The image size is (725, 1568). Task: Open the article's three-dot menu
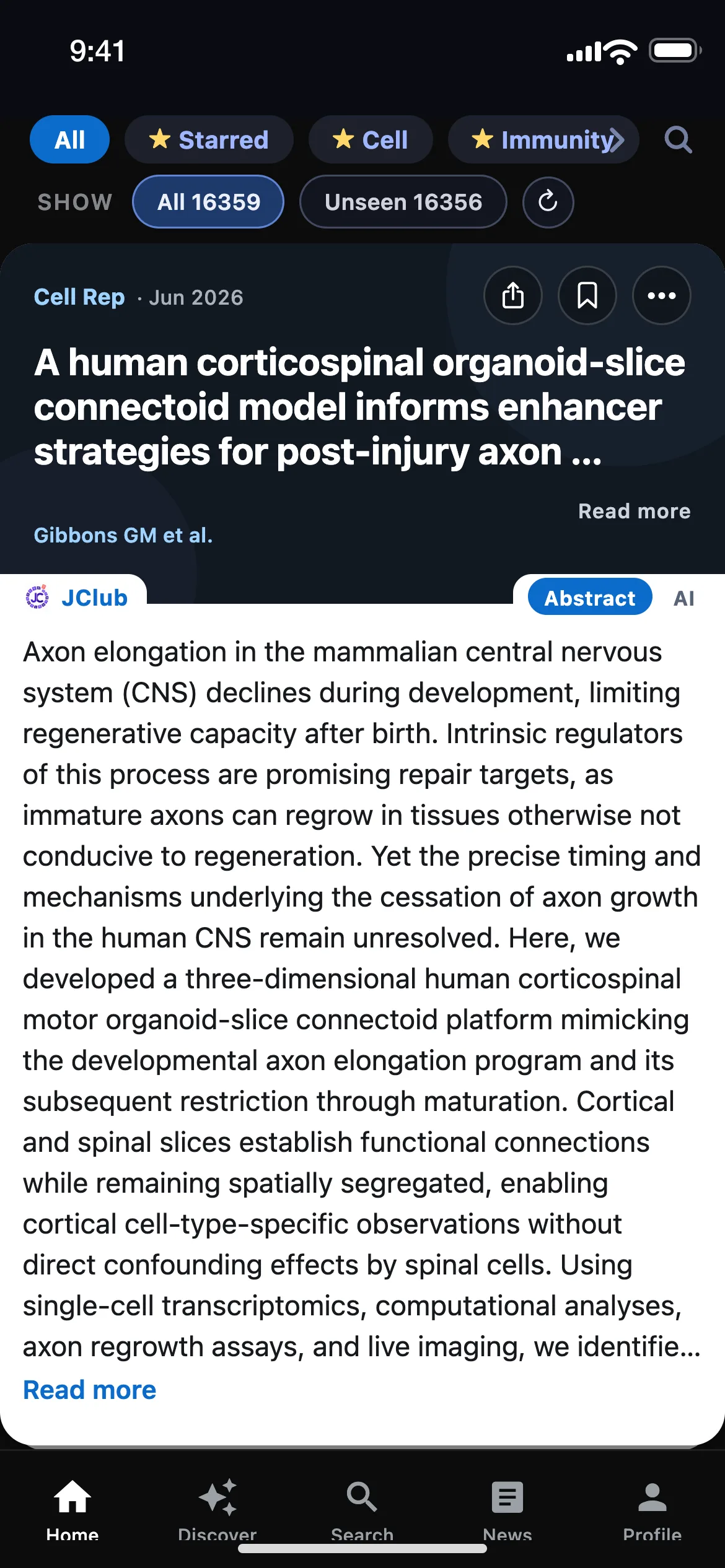tap(662, 295)
